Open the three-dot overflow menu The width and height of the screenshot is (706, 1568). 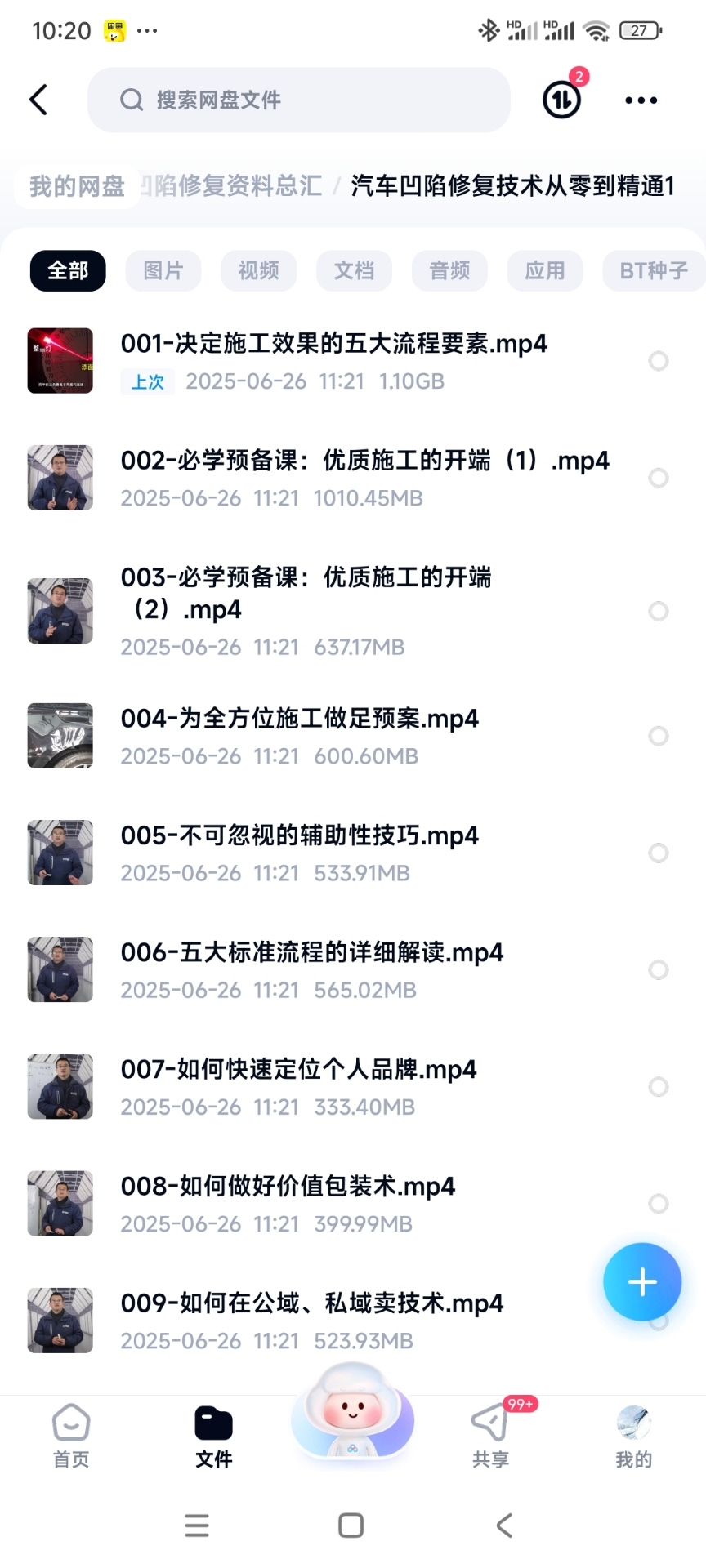coord(641,100)
